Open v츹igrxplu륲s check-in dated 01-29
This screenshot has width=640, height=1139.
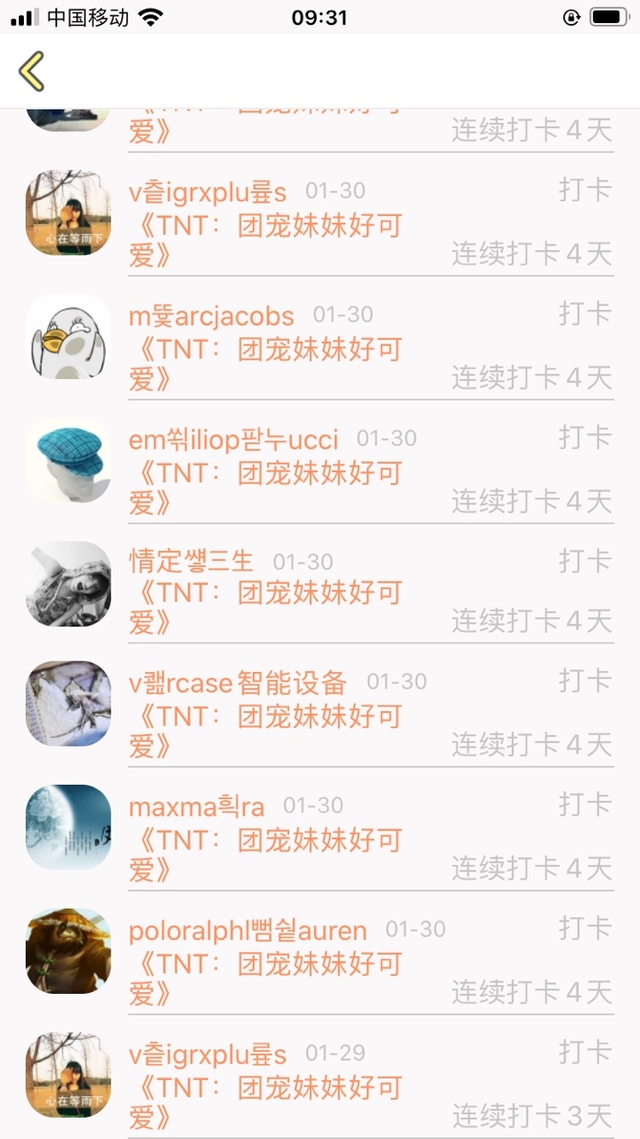370,1085
